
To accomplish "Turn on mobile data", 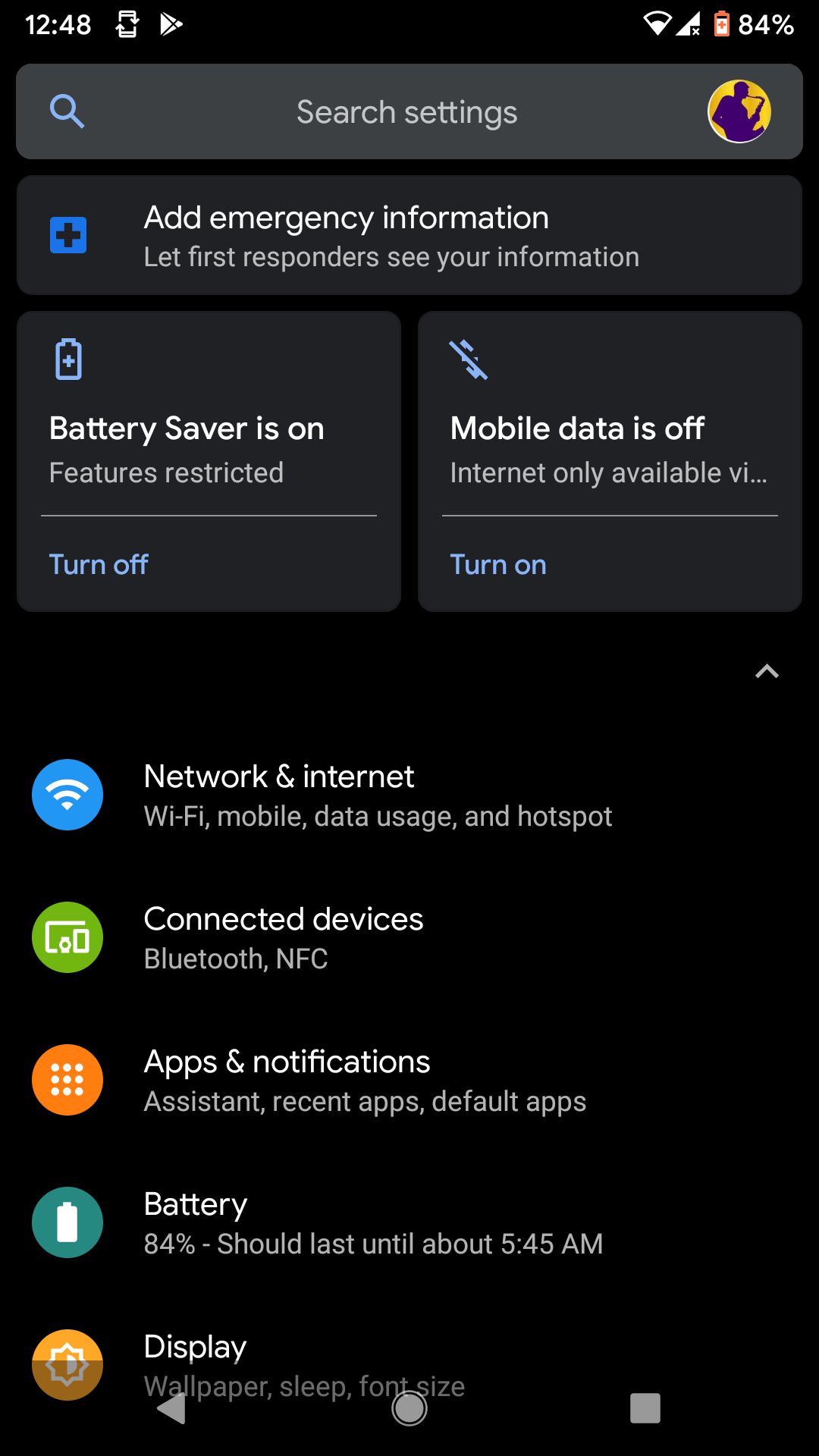I will point(498,564).
